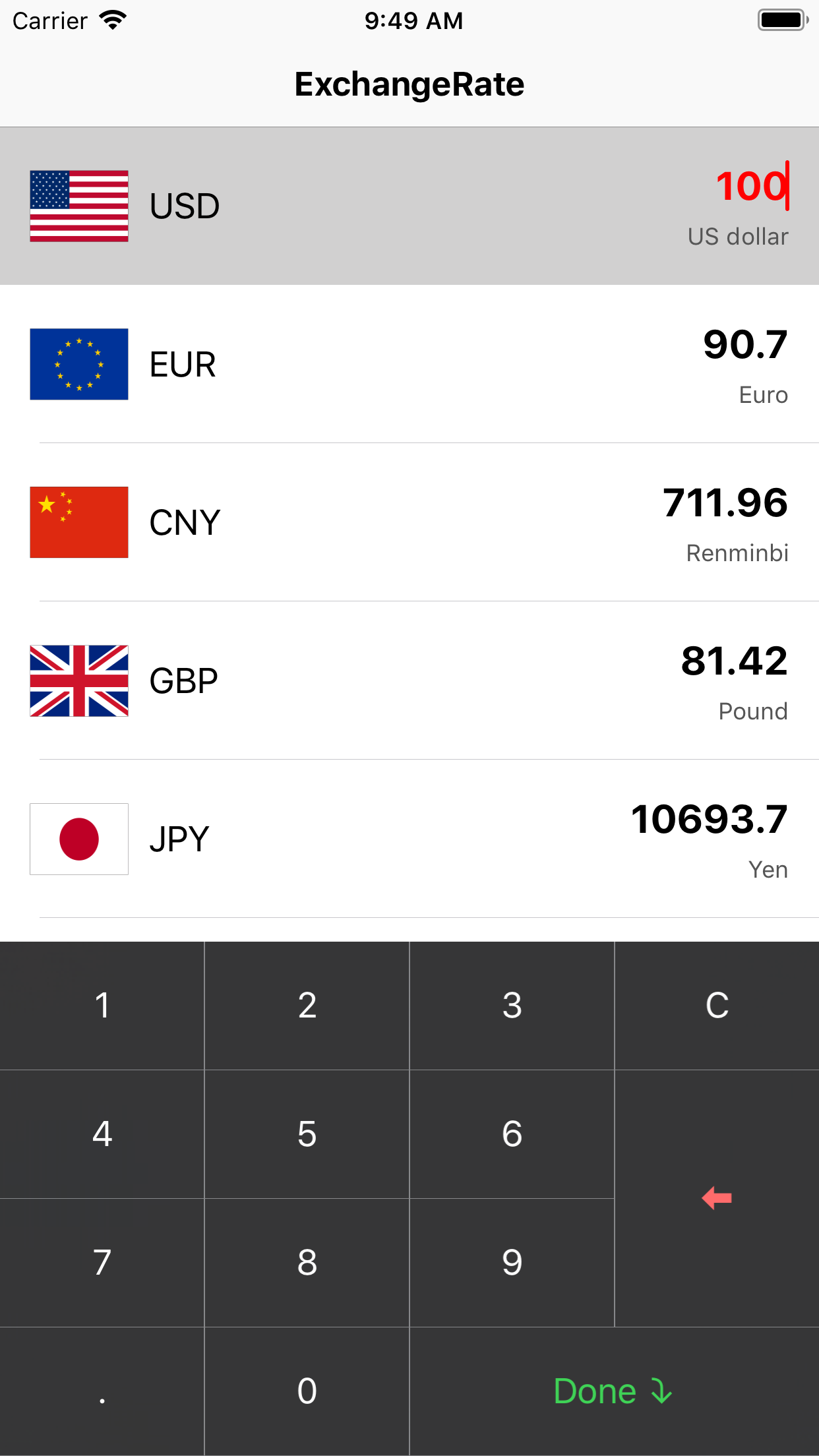
Task: Select the EUR currency row
Action: coord(409,364)
